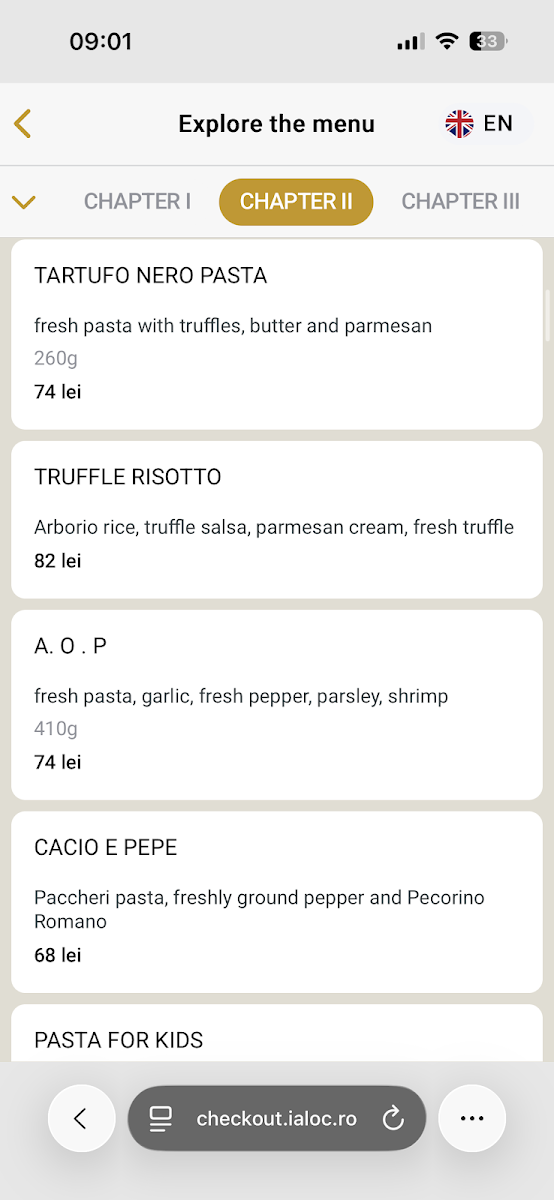Switch to the Chapter I tab
This screenshot has height=1200, width=554.
[137, 201]
